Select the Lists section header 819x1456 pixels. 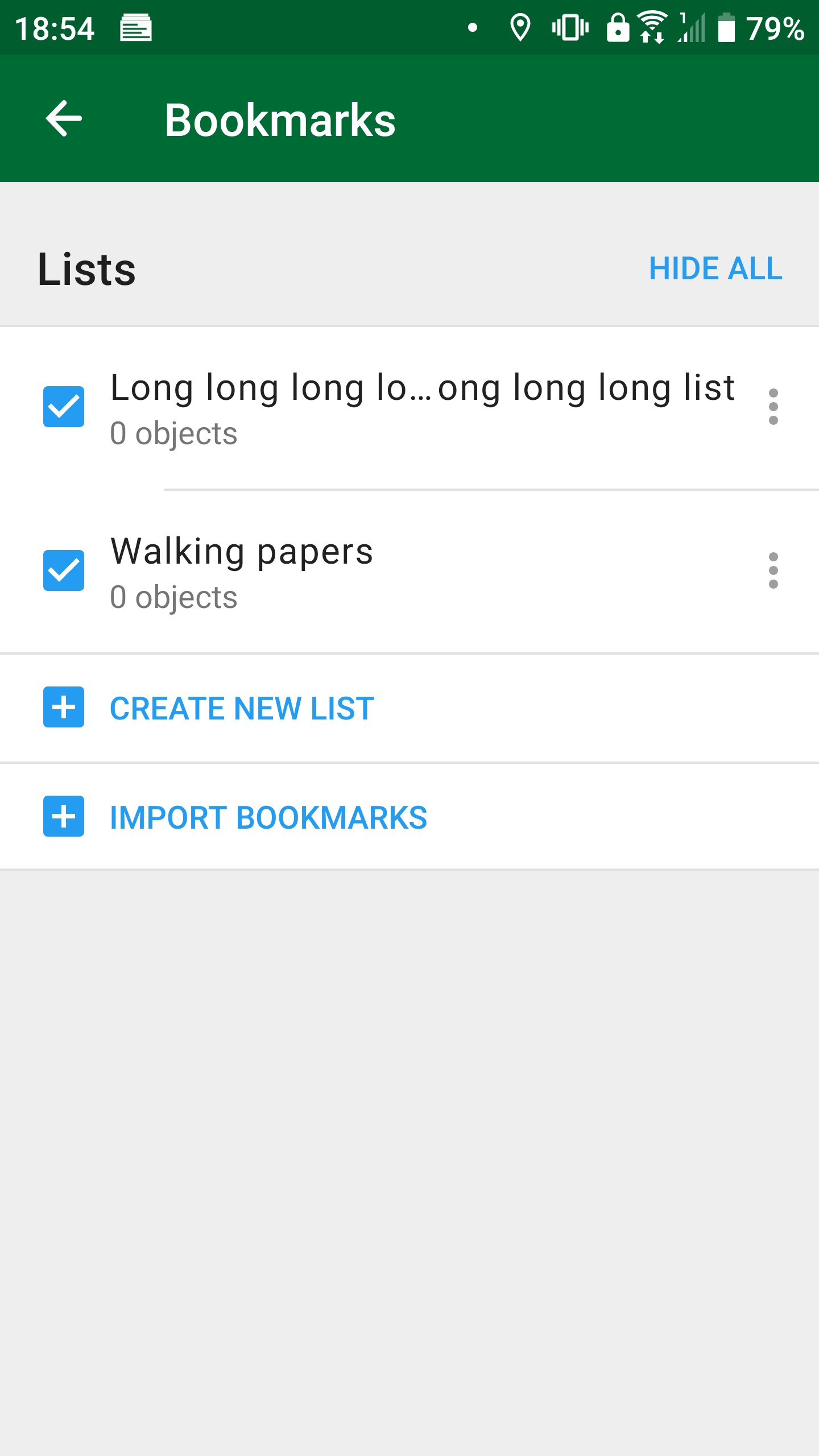coord(86,270)
